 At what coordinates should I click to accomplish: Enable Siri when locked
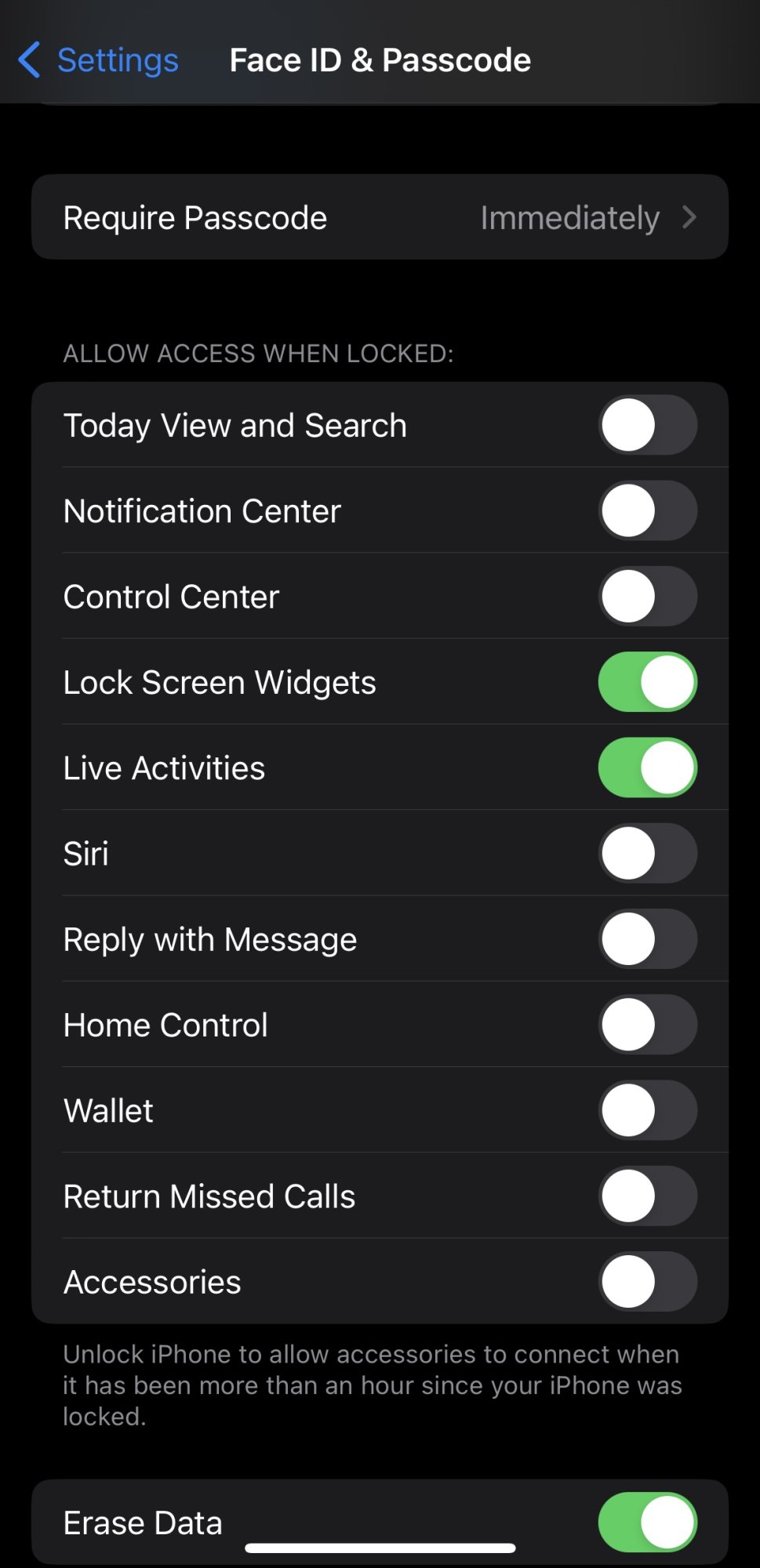(x=647, y=853)
